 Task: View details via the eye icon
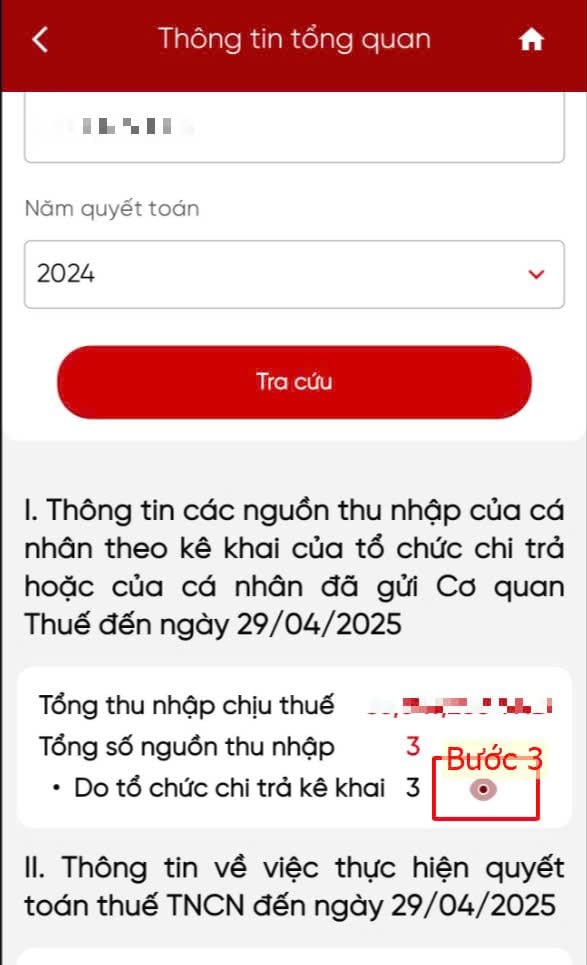483,790
